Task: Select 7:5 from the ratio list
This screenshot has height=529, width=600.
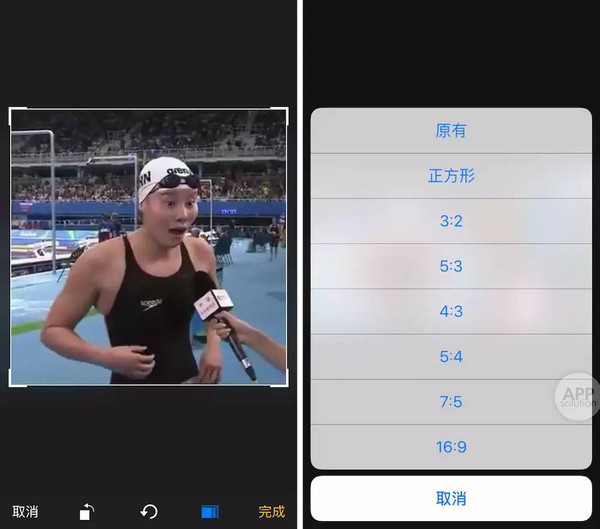Action: coord(451,401)
